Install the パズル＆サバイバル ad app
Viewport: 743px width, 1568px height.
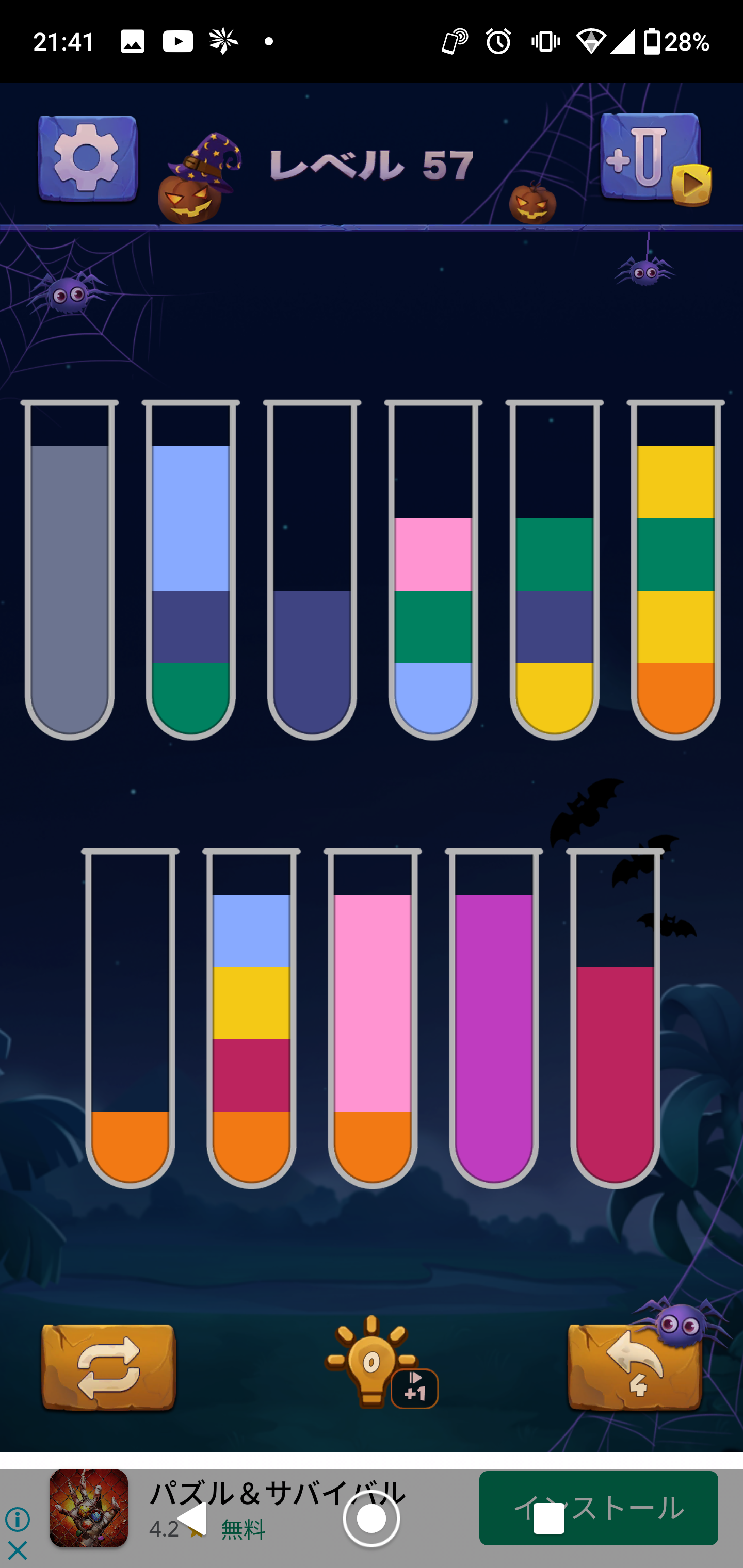tap(598, 1508)
